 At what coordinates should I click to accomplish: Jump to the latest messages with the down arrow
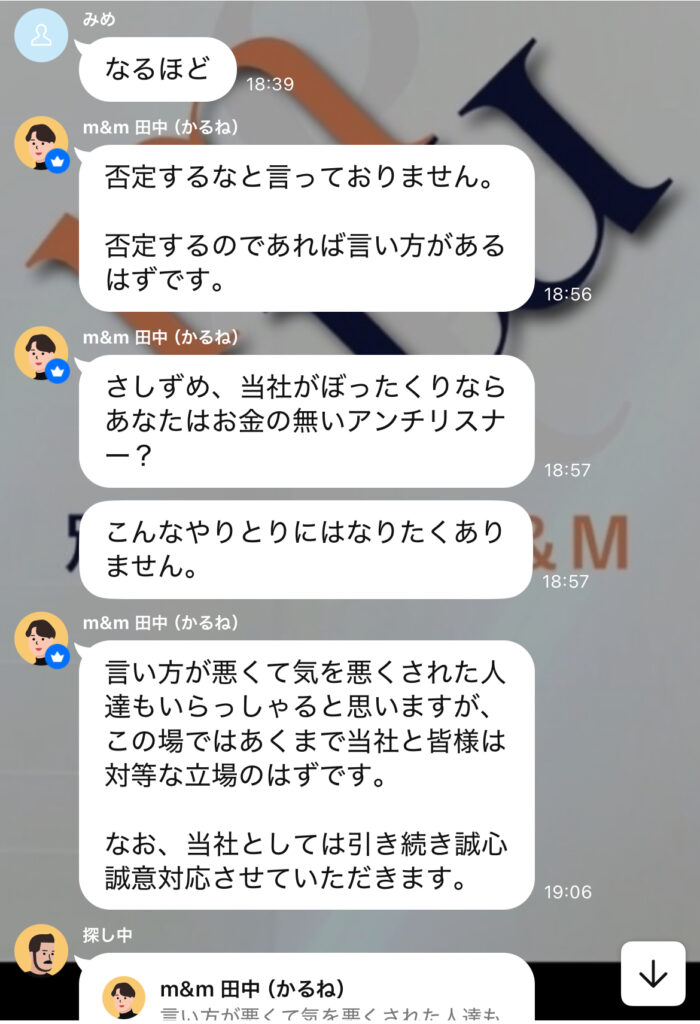click(x=653, y=973)
